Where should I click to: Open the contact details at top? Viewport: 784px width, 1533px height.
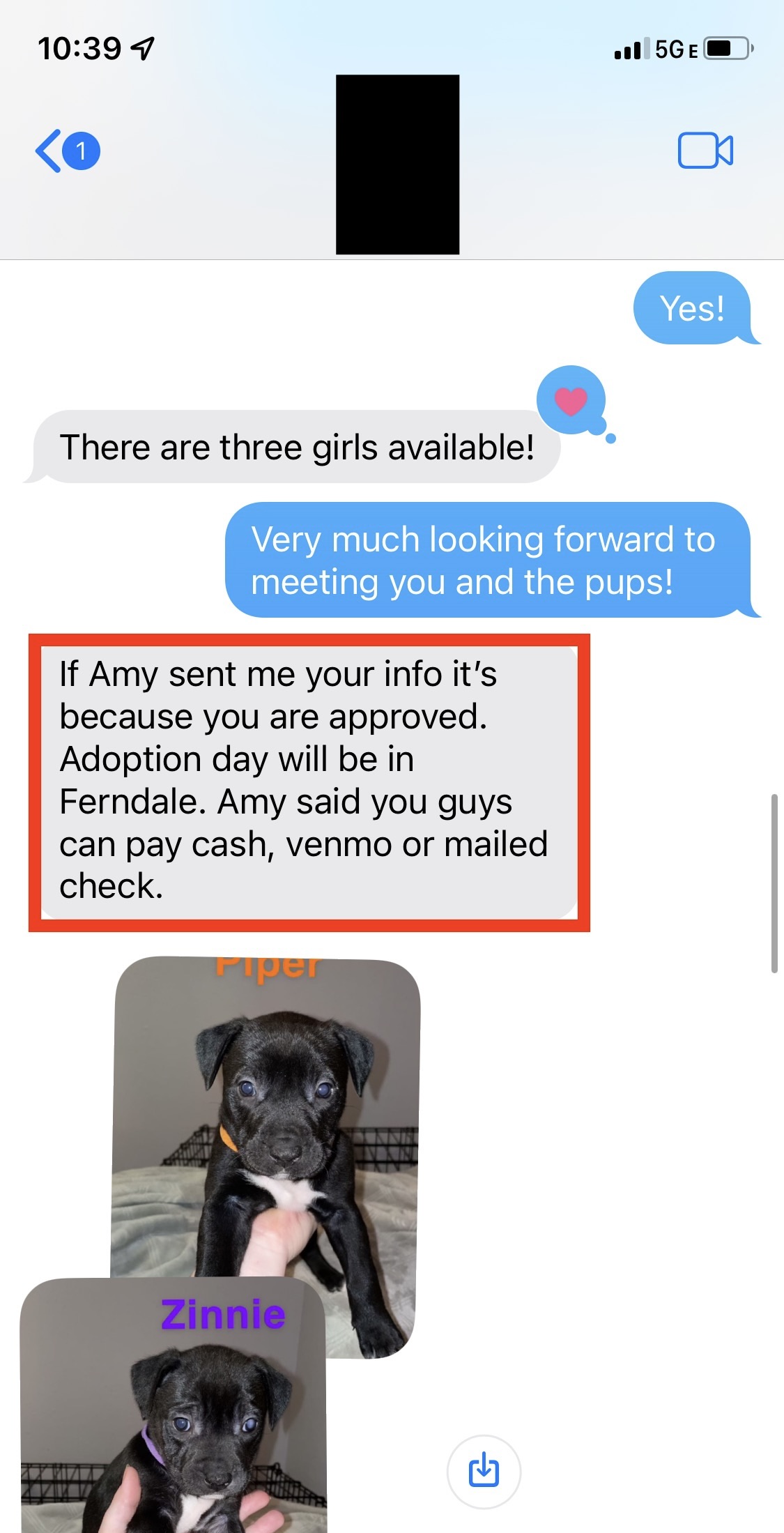point(397,165)
